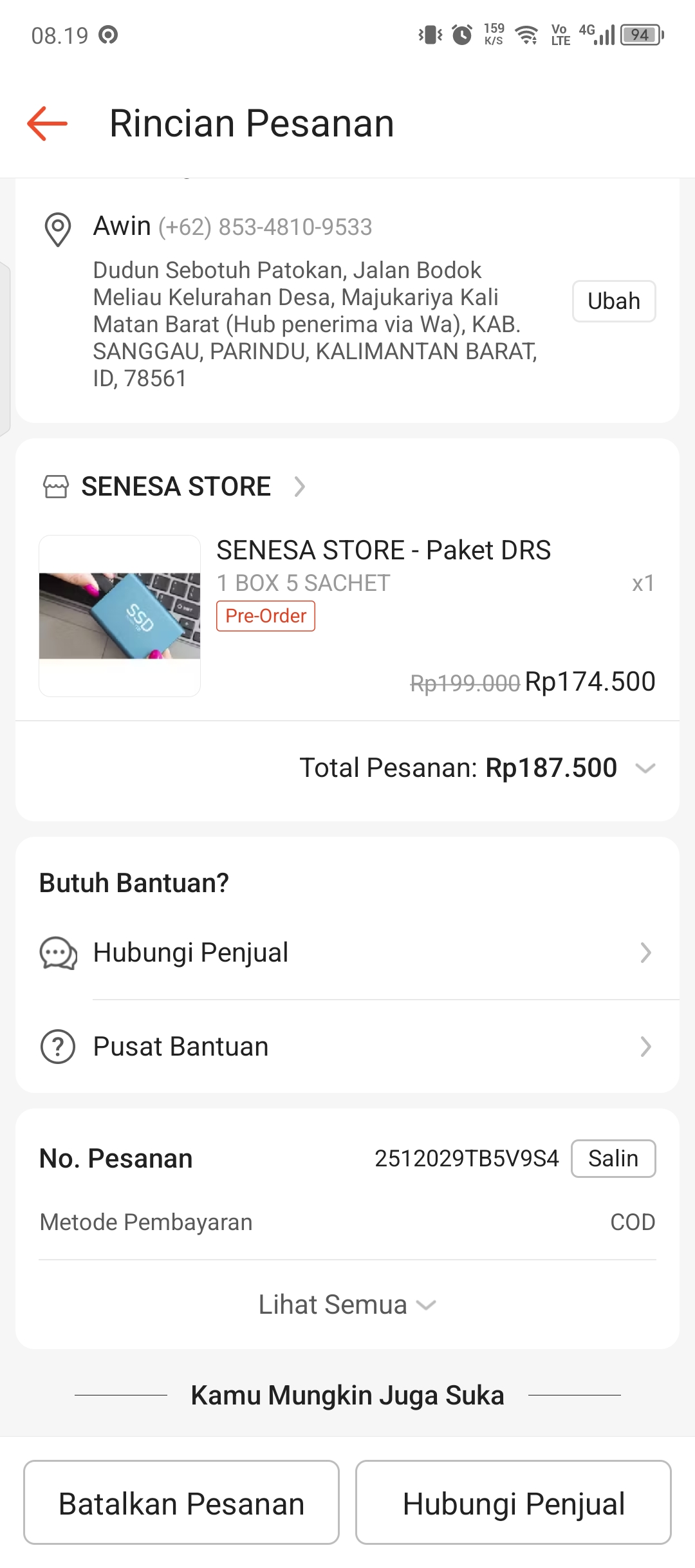Open the SENESA STORE shop page
This screenshot has height=1568, width=695.
pos(176,487)
